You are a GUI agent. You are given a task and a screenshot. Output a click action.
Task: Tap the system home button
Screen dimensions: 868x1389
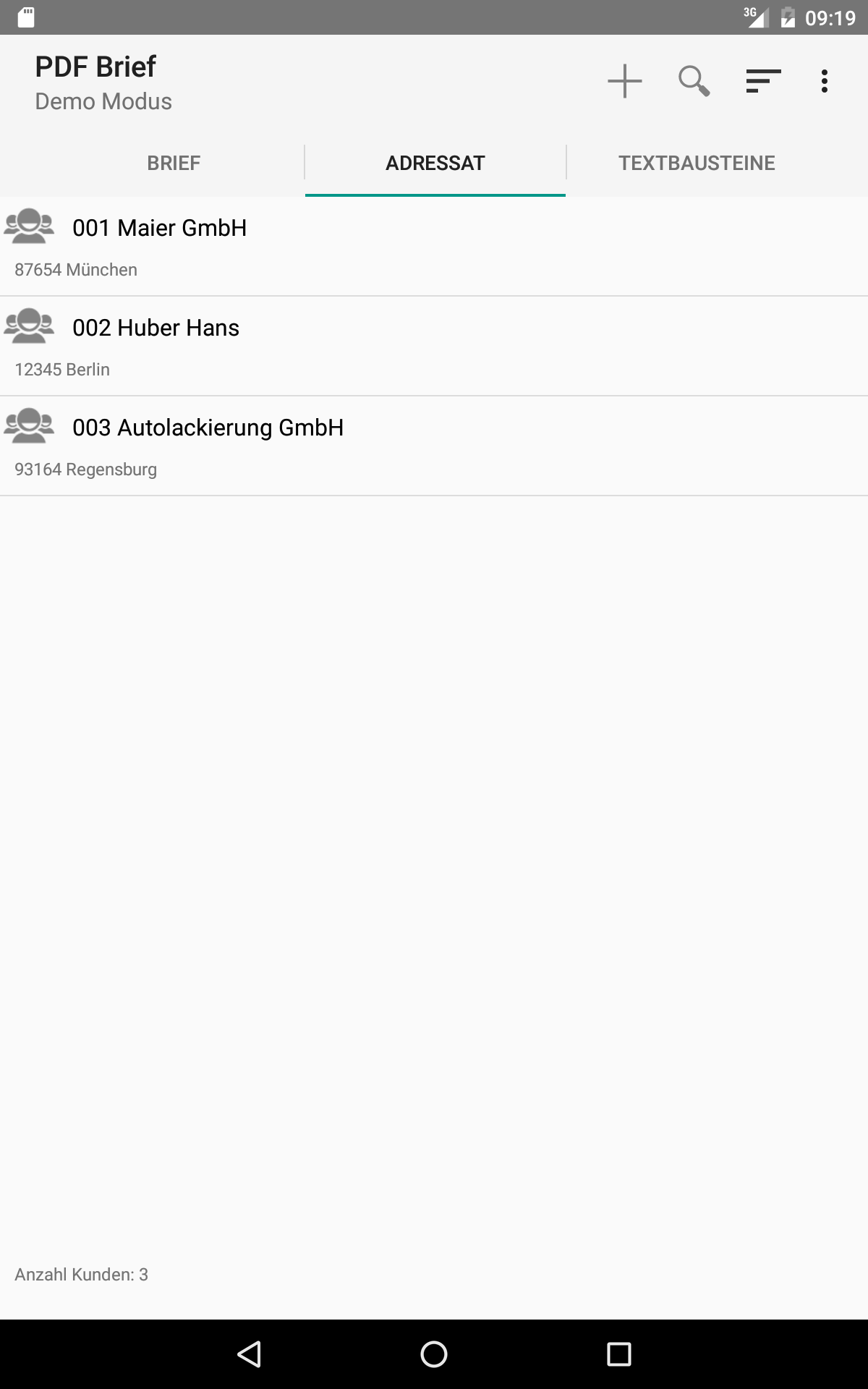[434, 1354]
